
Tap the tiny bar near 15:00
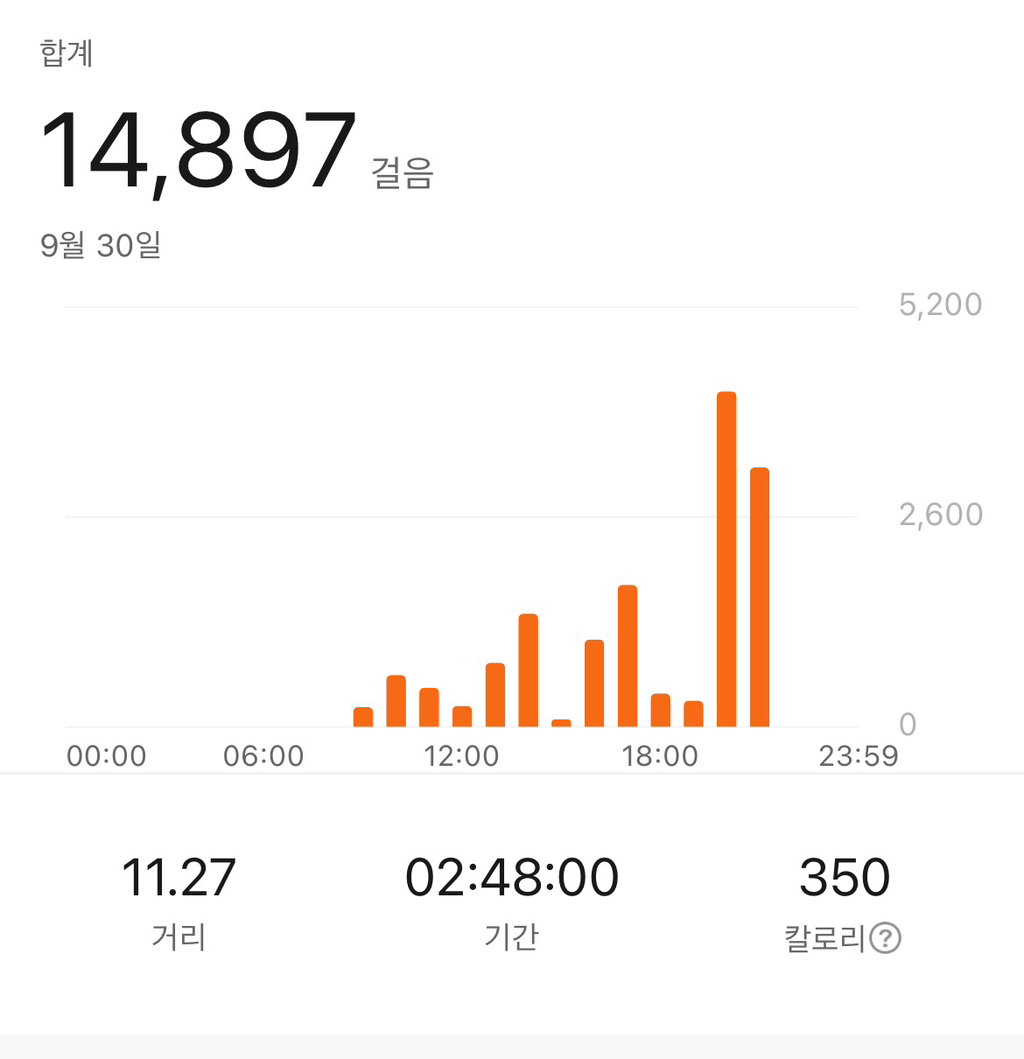click(x=561, y=722)
